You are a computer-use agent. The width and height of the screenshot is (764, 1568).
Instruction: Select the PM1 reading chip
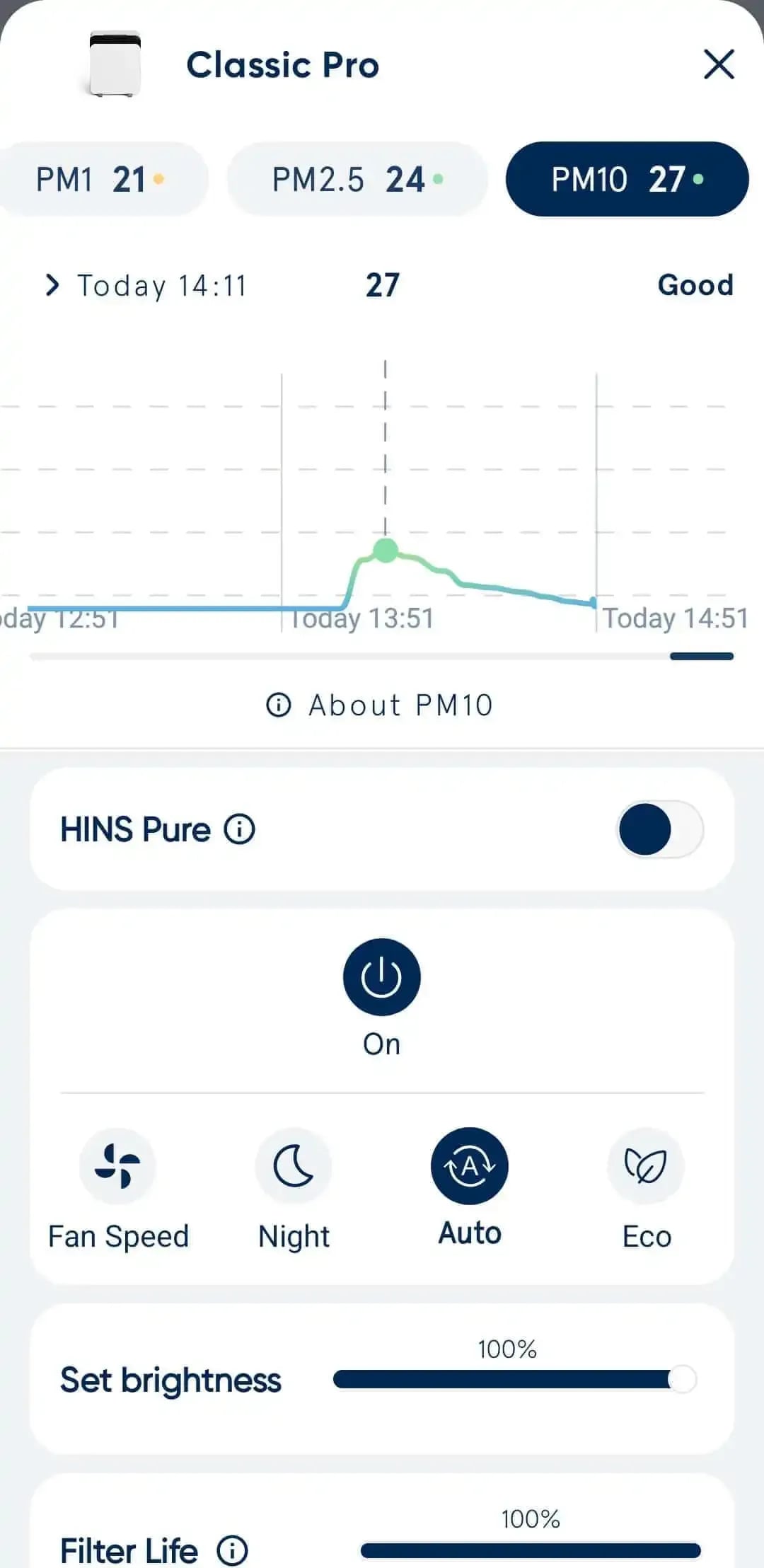[x=101, y=179]
